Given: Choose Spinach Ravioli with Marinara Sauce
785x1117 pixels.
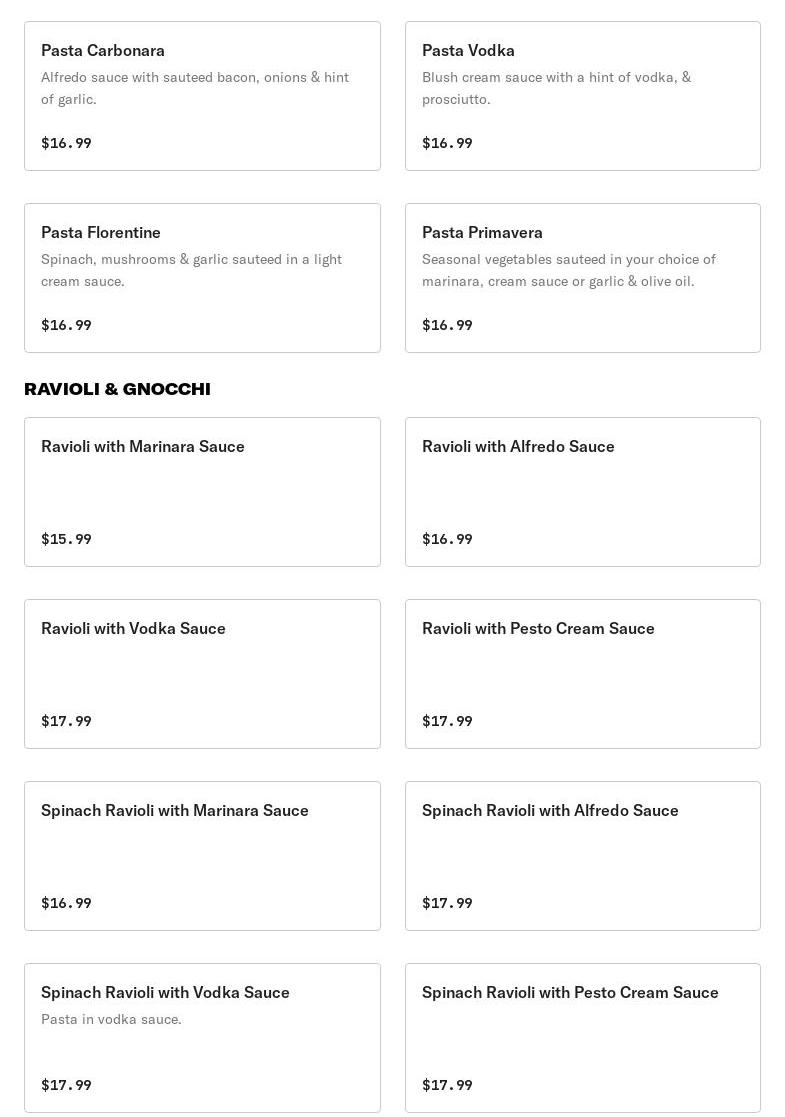Looking at the screenshot, I should click(202, 856).
